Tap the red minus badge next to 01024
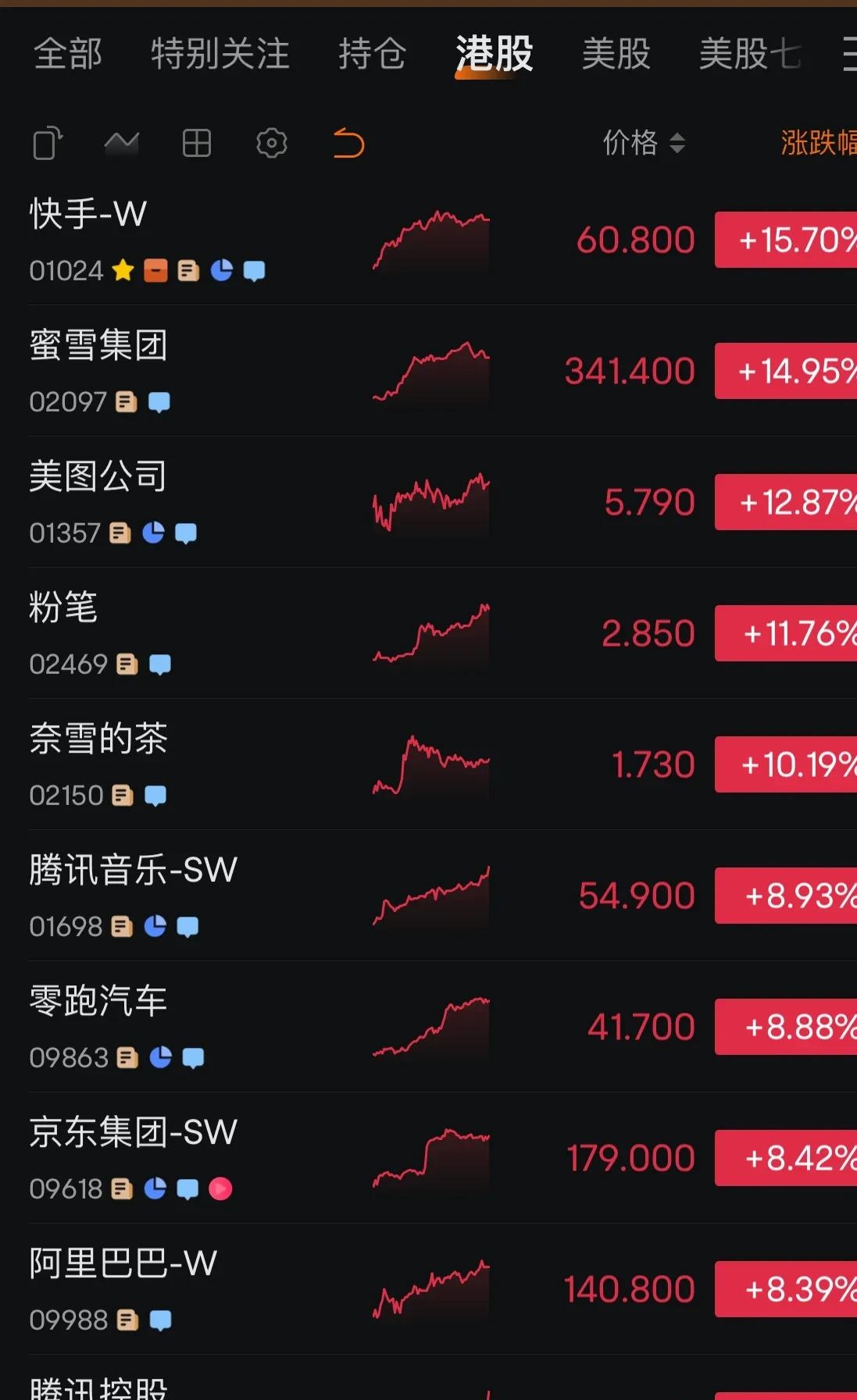The height and width of the screenshot is (1400, 857). 155,270
